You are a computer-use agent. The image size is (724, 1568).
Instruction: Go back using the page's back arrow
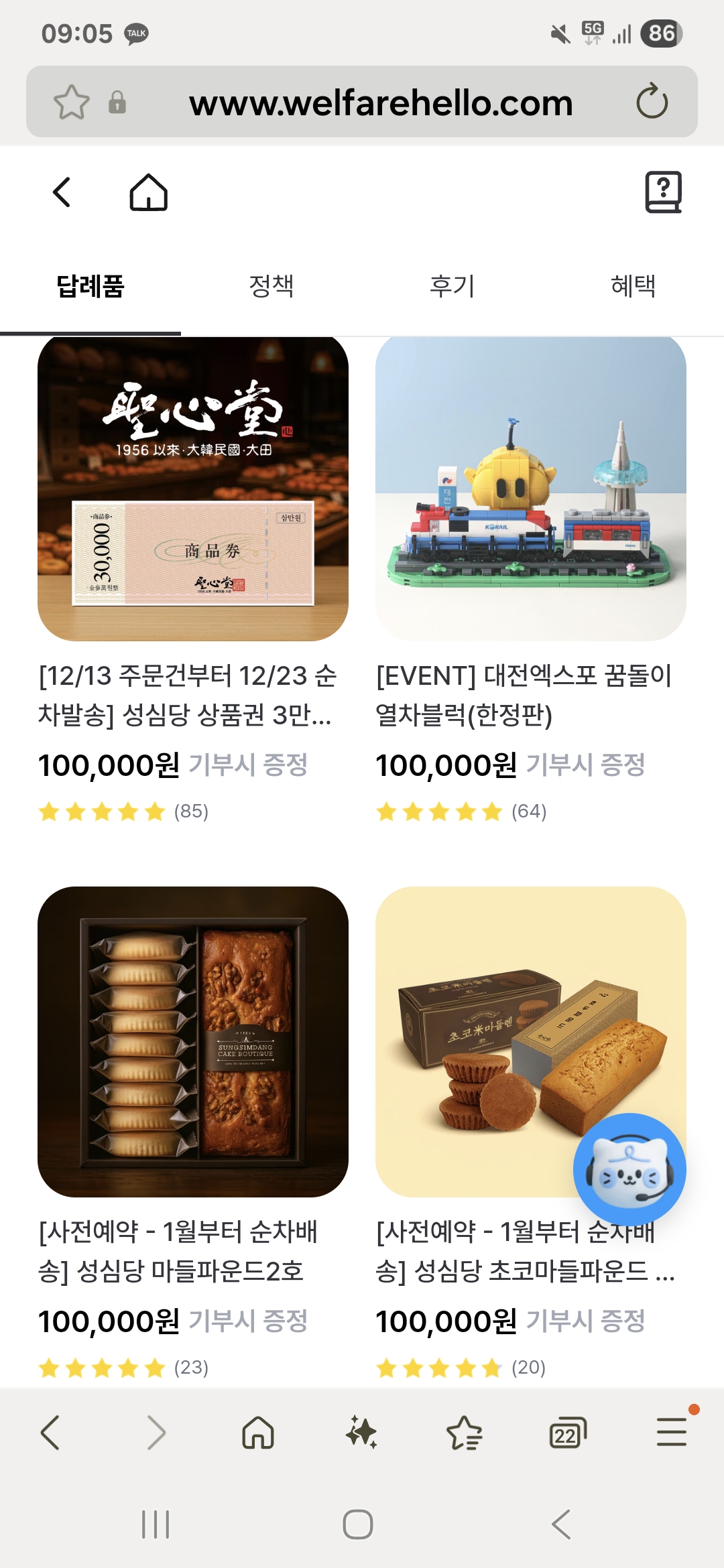click(62, 192)
